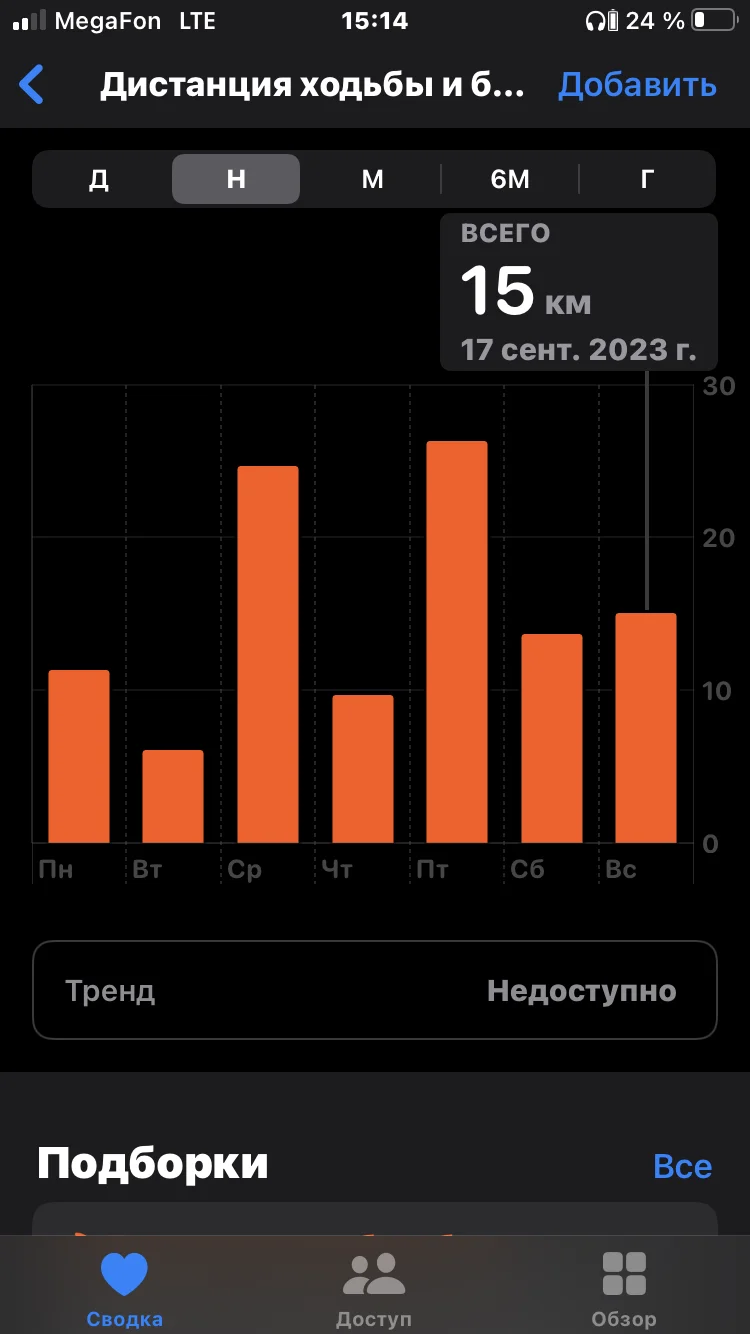Image resolution: width=750 pixels, height=1334 pixels.
Task: Tap Добавить to add data
Action: click(x=637, y=85)
